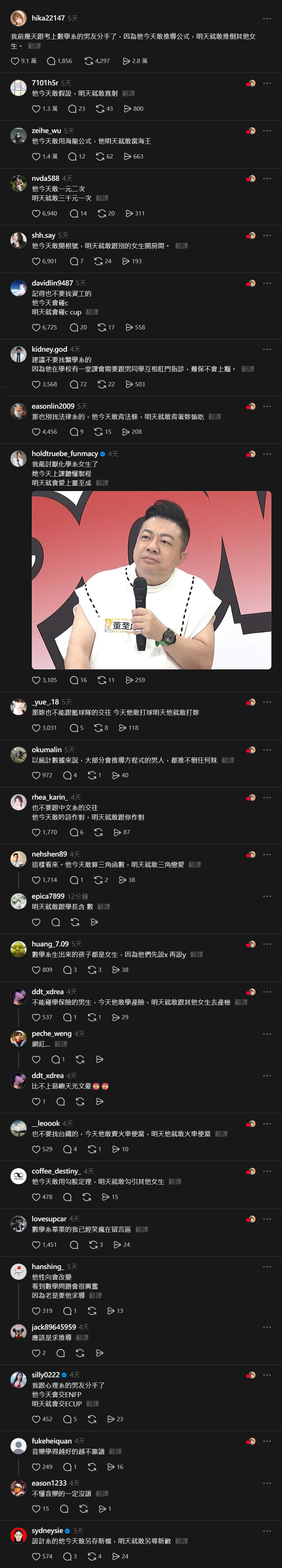Repost hika22147's post
Viewport: 282px width, 1568px height.
[x=89, y=61]
